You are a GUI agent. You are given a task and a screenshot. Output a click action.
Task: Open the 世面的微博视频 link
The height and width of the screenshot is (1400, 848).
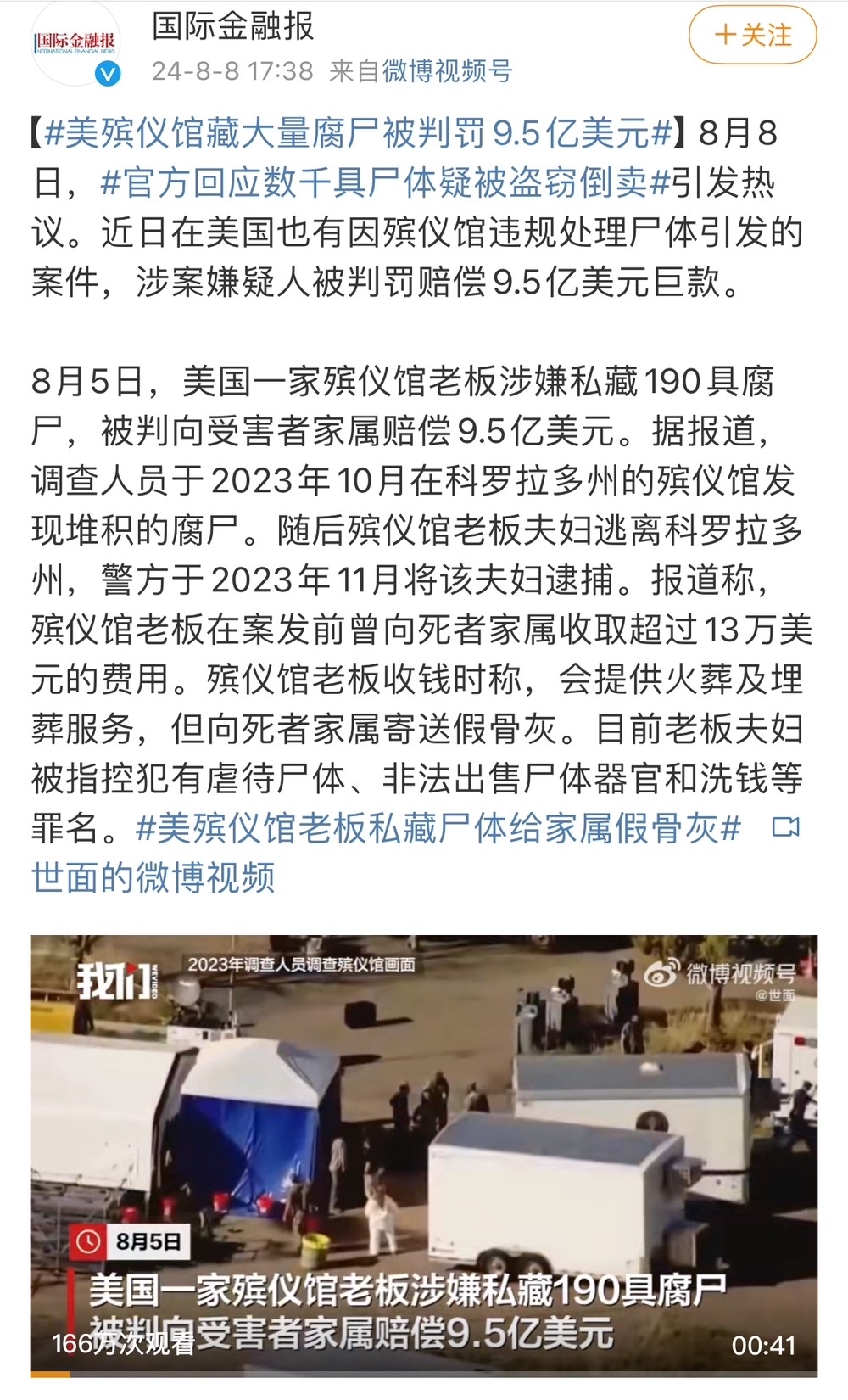tap(153, 877)
